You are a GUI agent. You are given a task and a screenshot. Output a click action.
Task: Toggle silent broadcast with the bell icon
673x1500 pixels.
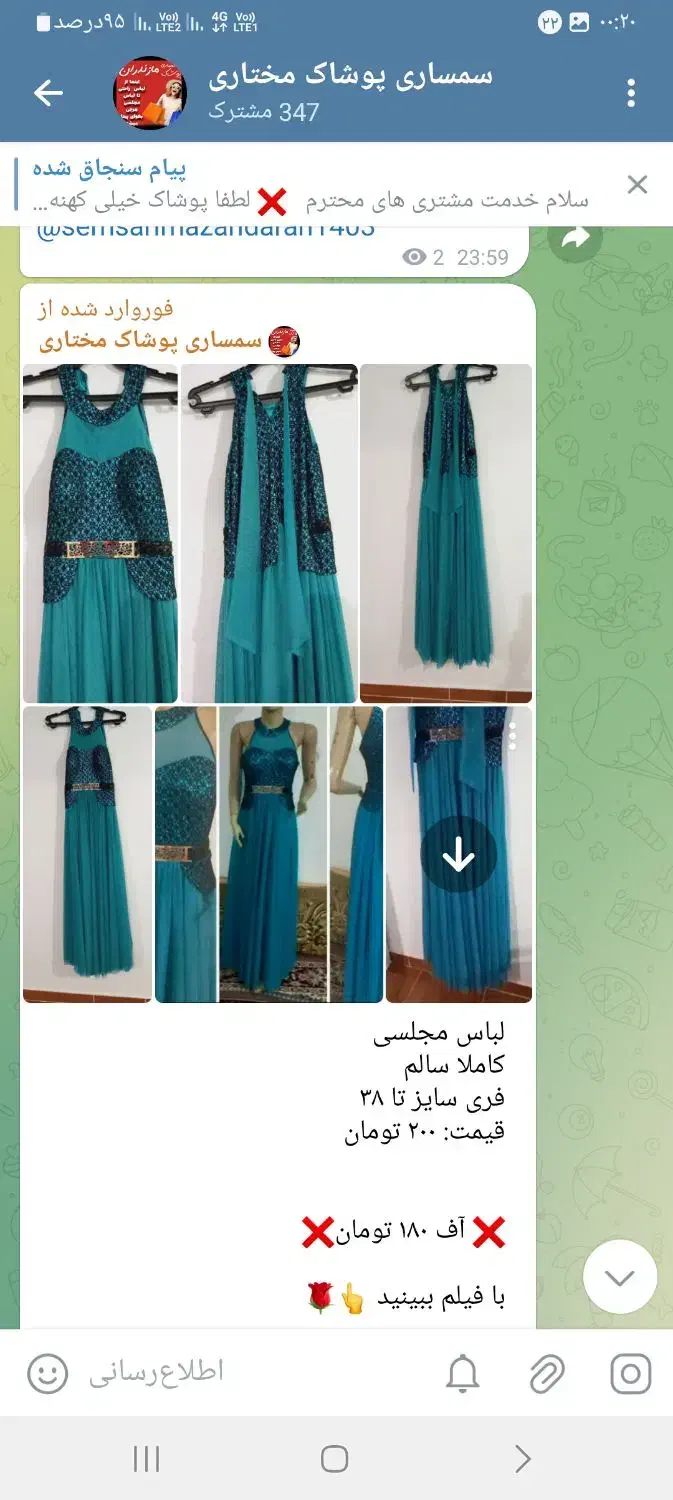click(463, 1374)
